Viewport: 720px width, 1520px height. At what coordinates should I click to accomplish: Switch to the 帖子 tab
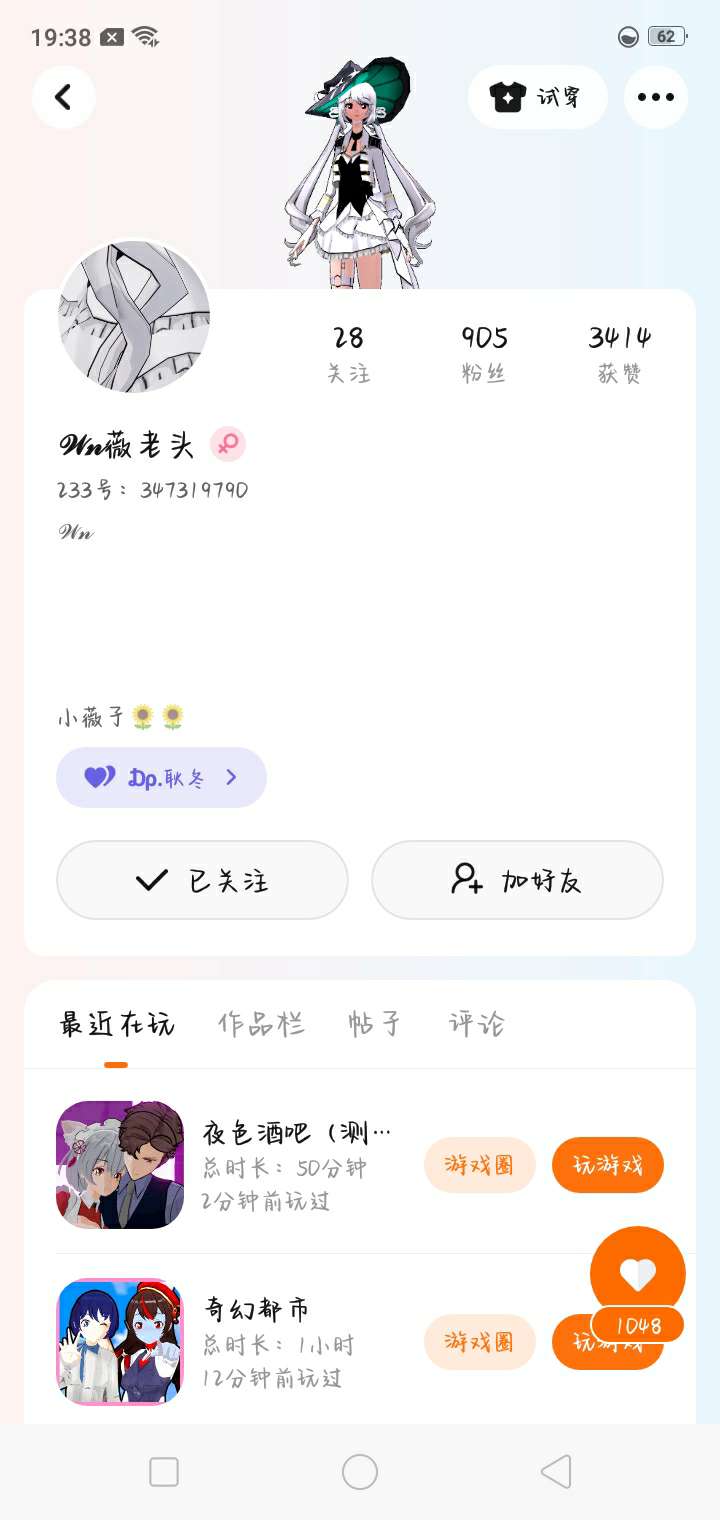tap(375, 1024)
